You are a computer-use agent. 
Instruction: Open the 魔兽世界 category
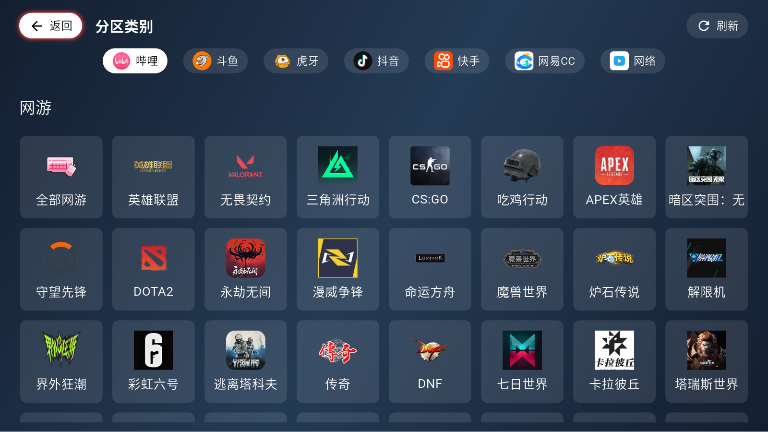click(x=522, y=269)
